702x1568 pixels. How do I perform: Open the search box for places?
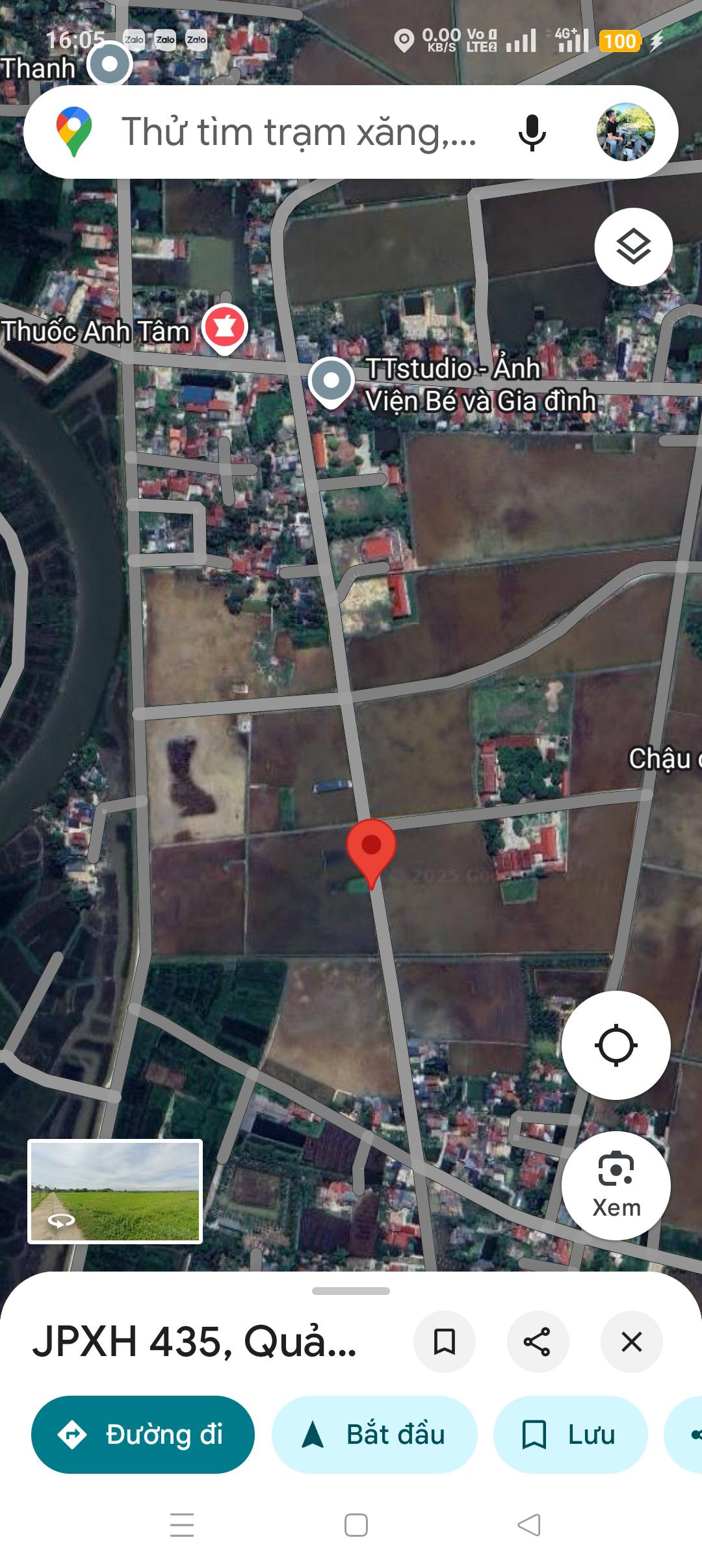298,133
